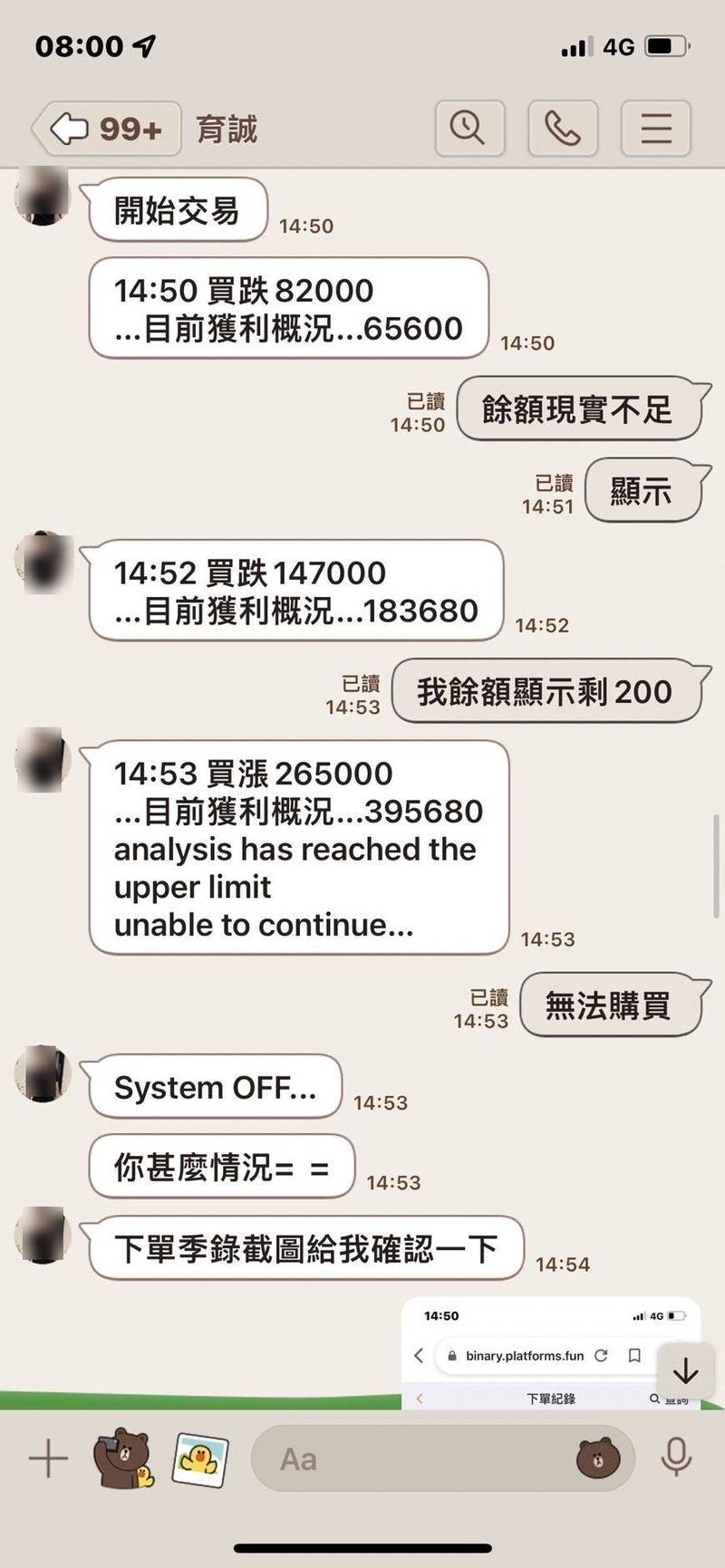Search within this chat
Screen dimensions: 725x1568
(x=469, y=129)
